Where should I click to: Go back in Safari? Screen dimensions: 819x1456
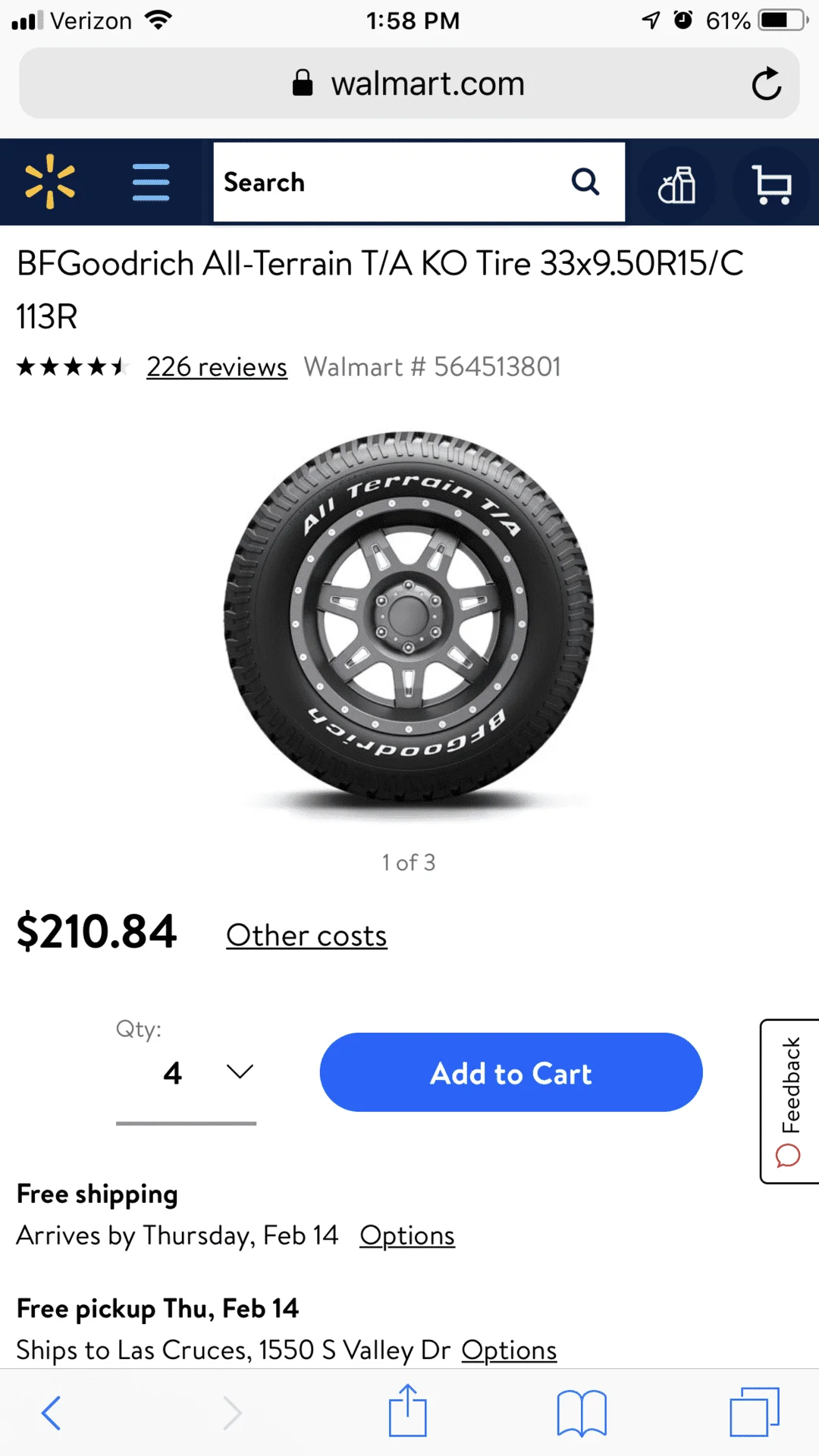(51, 1413)
